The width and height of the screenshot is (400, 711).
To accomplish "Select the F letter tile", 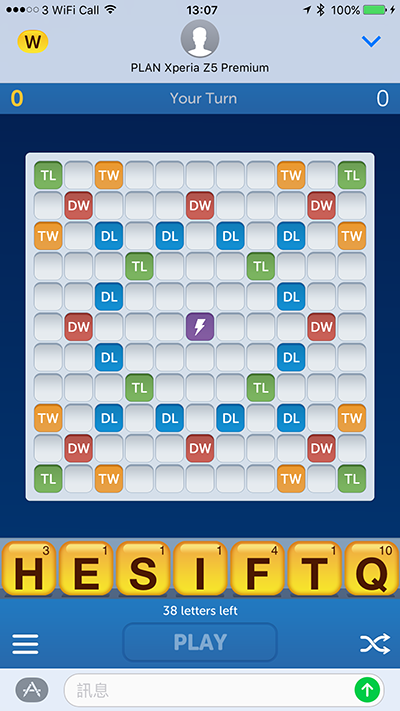I will [257, 569].
